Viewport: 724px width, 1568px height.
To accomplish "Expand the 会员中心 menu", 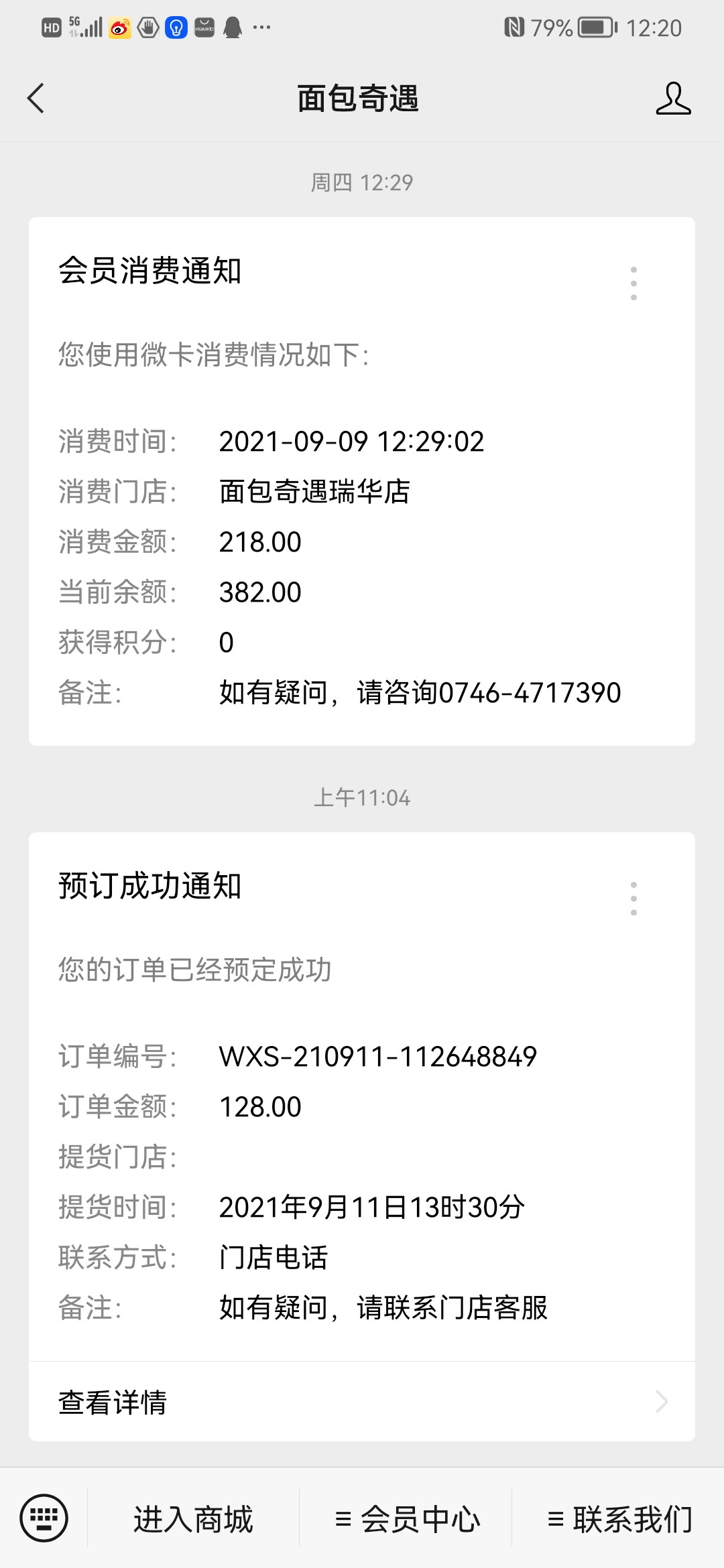I will 406,1518.
